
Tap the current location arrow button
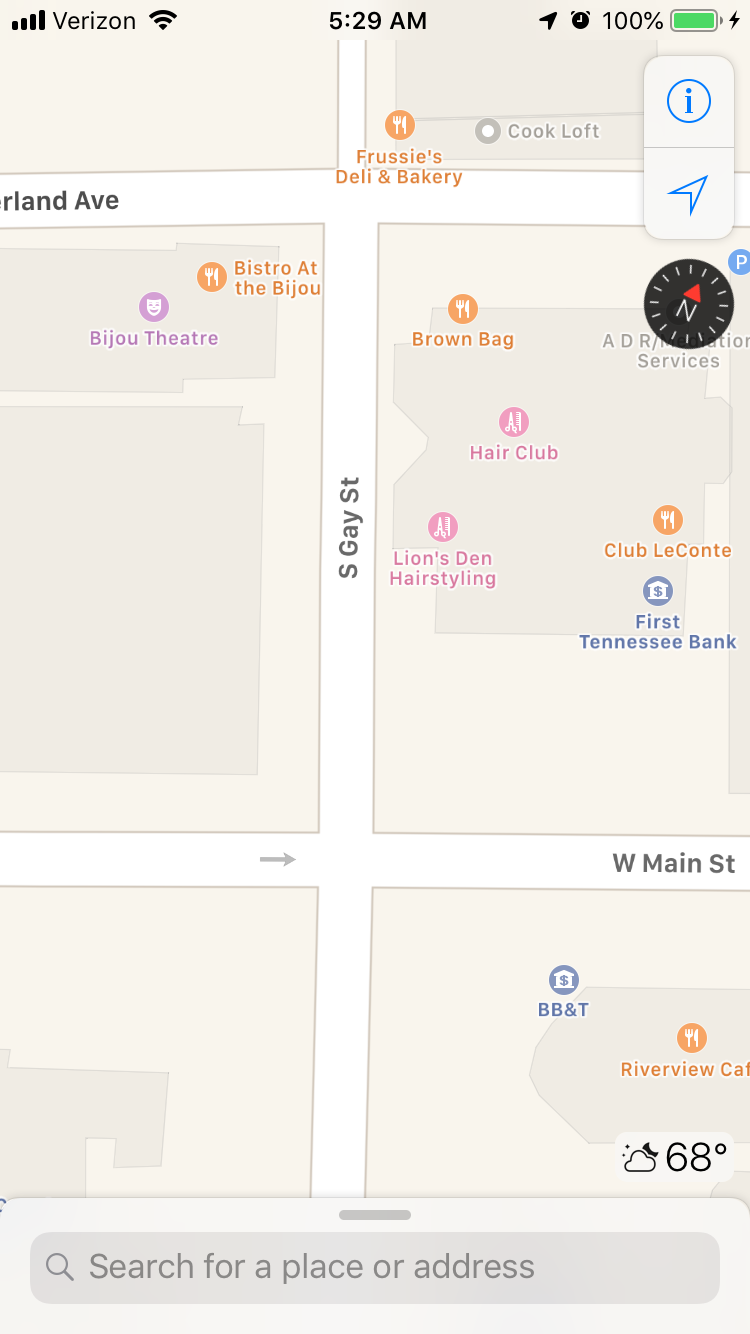[688, 194]
